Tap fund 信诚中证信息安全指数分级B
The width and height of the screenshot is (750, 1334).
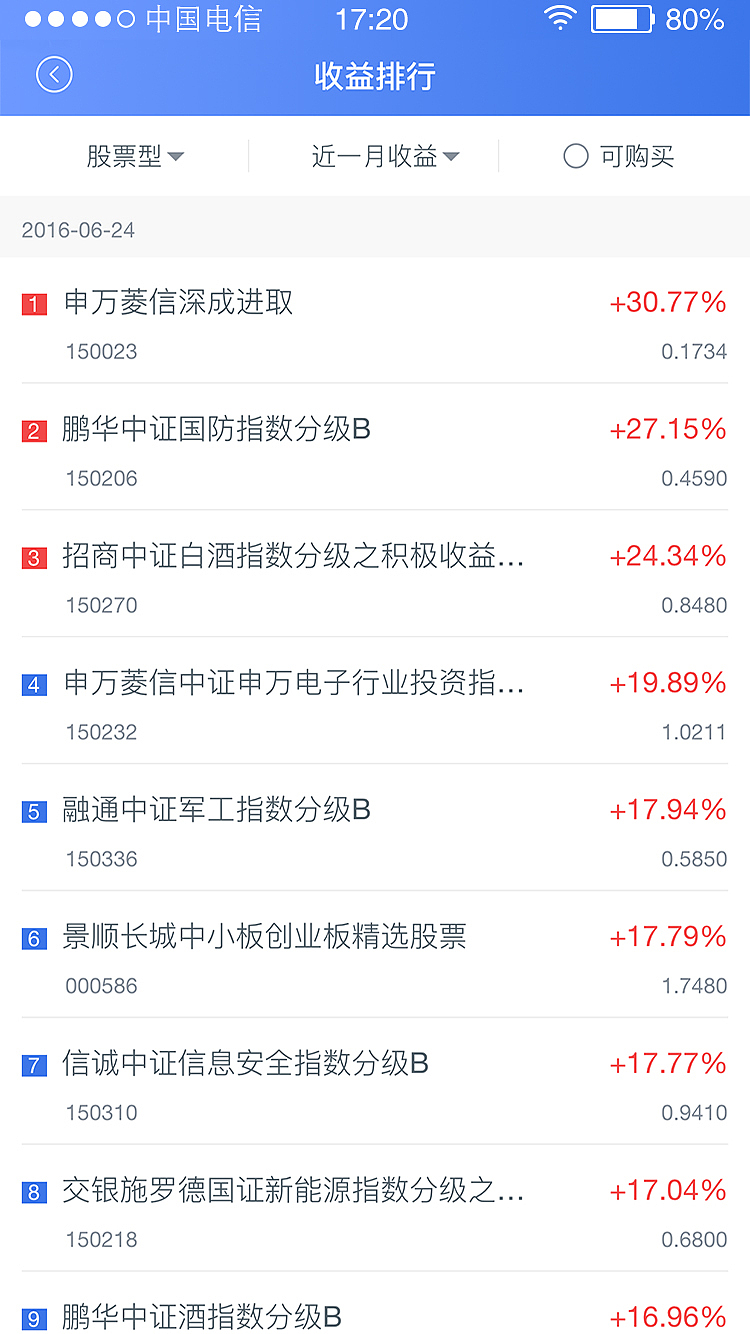[375, 1083]
